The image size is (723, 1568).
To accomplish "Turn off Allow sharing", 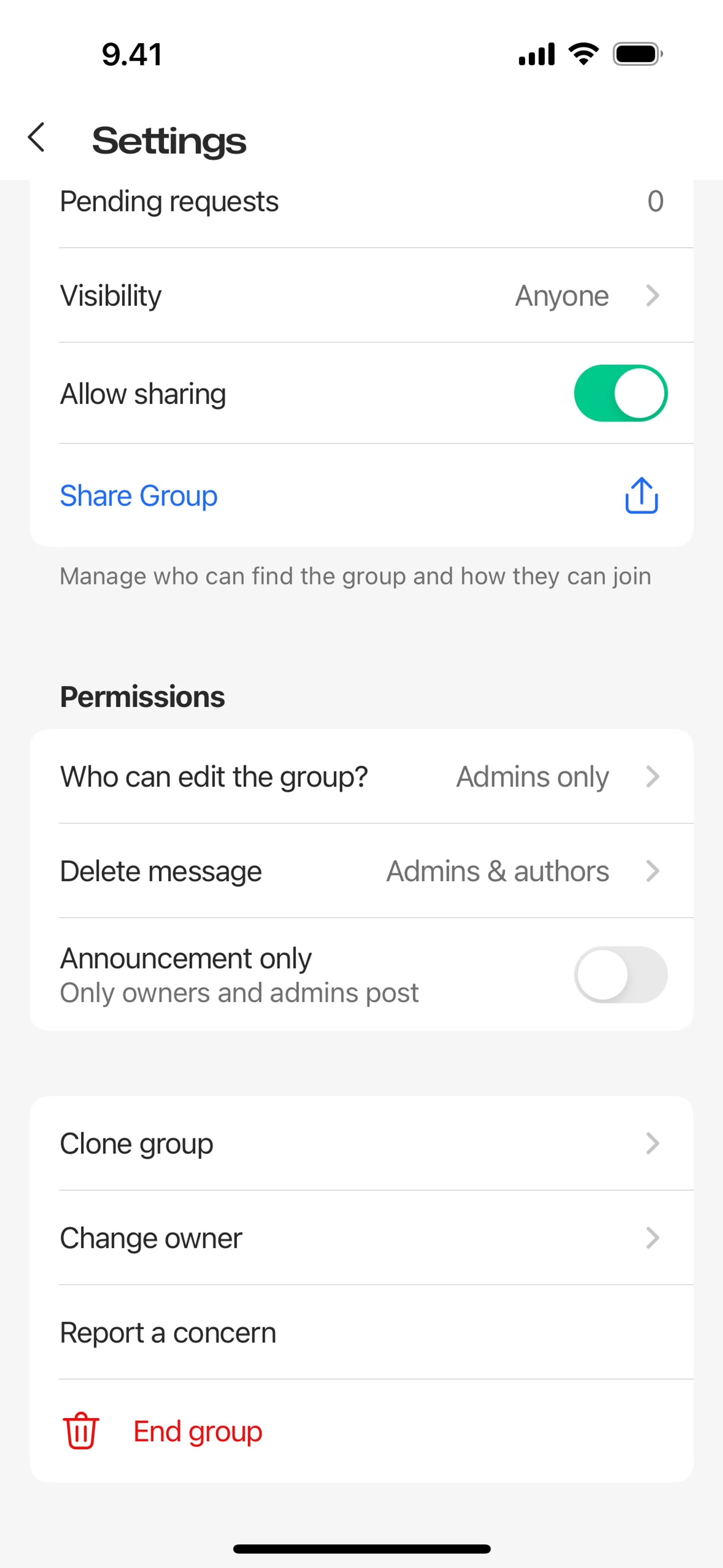I will [620, 393].
